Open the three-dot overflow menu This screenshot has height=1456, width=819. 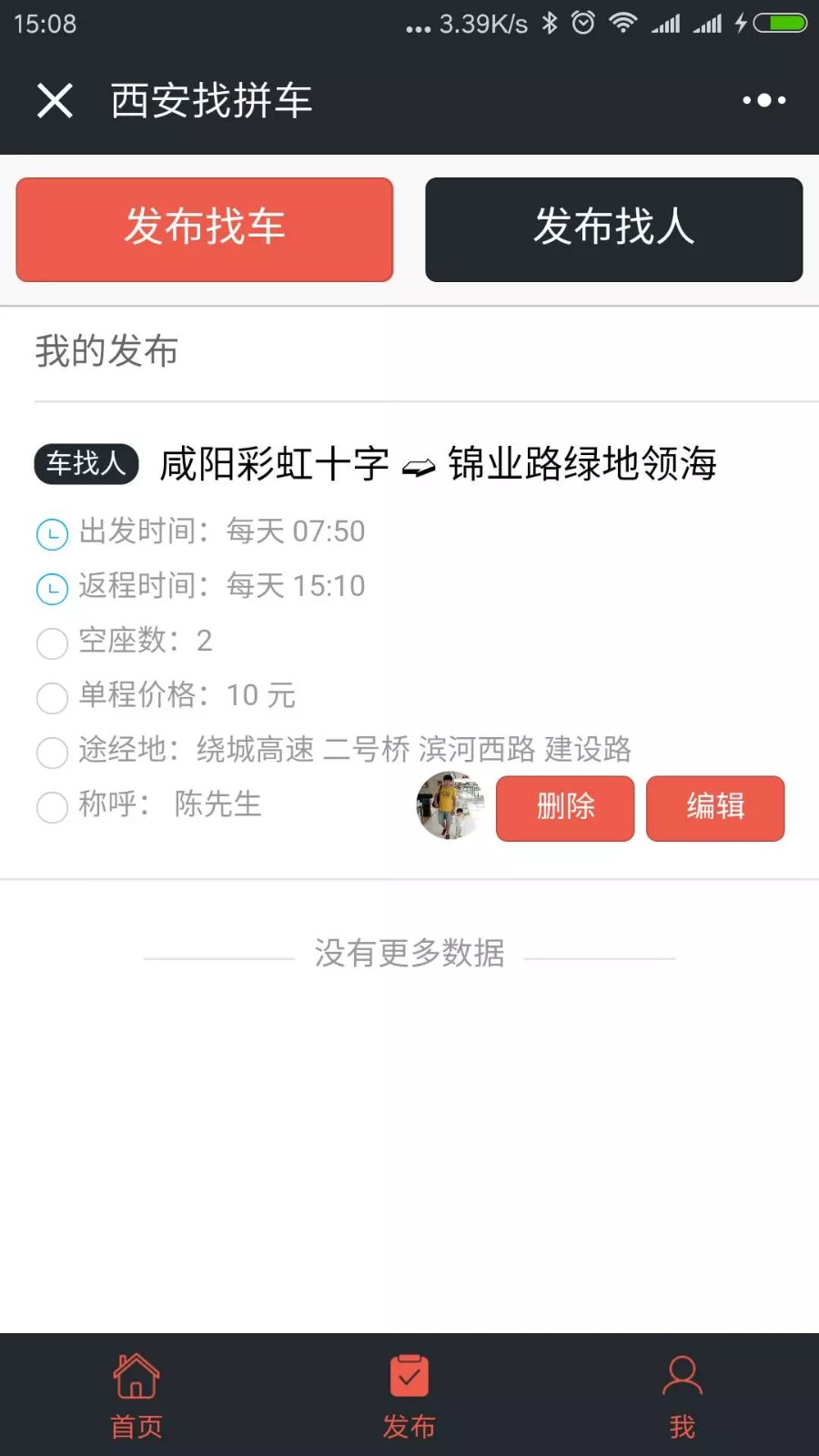coord(763,100)
